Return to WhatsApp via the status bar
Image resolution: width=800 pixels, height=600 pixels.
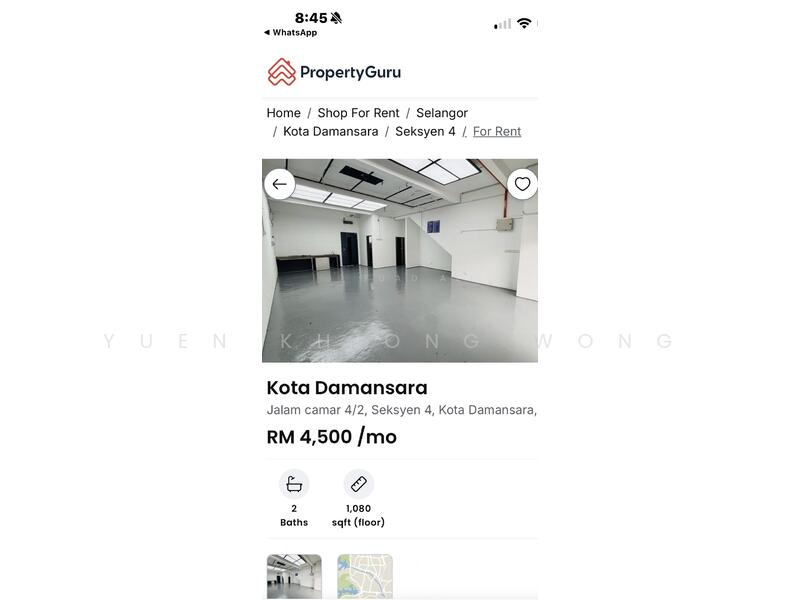tap(291, 33)
